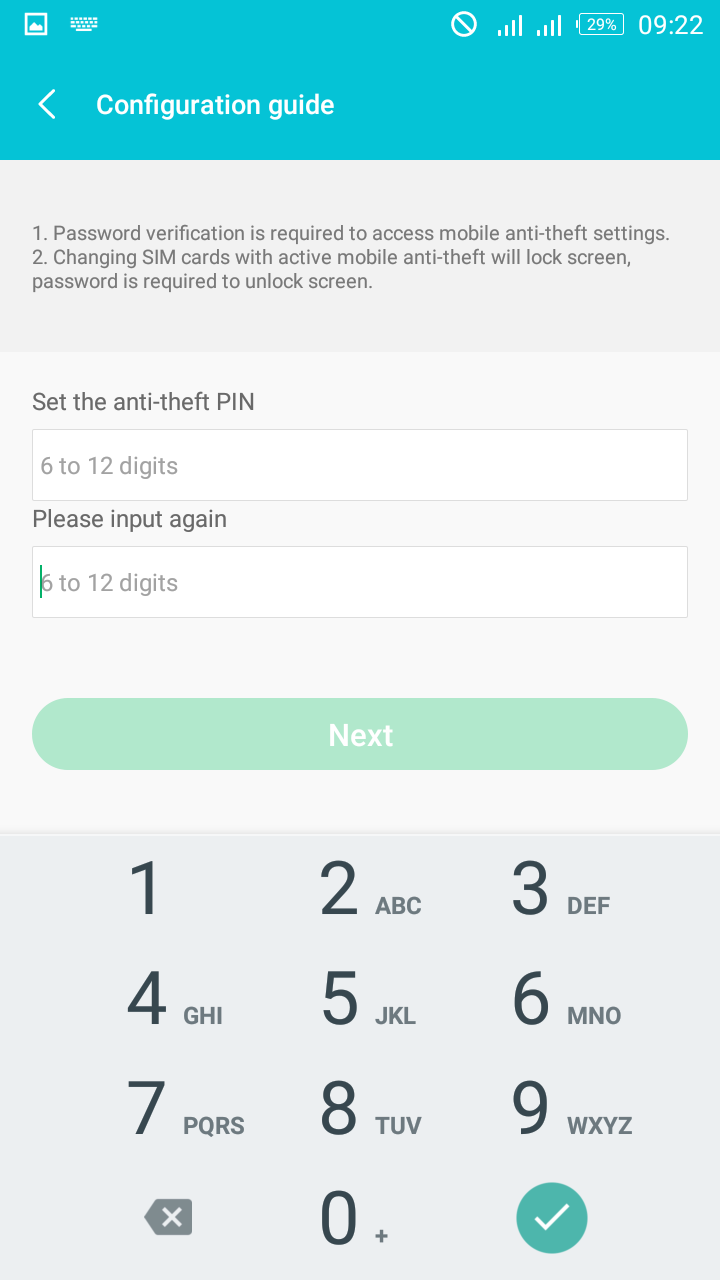The height and width of the screenshot is (1280, 720).
Task: Type digit 8 TUV
Action: (360, 1109)
